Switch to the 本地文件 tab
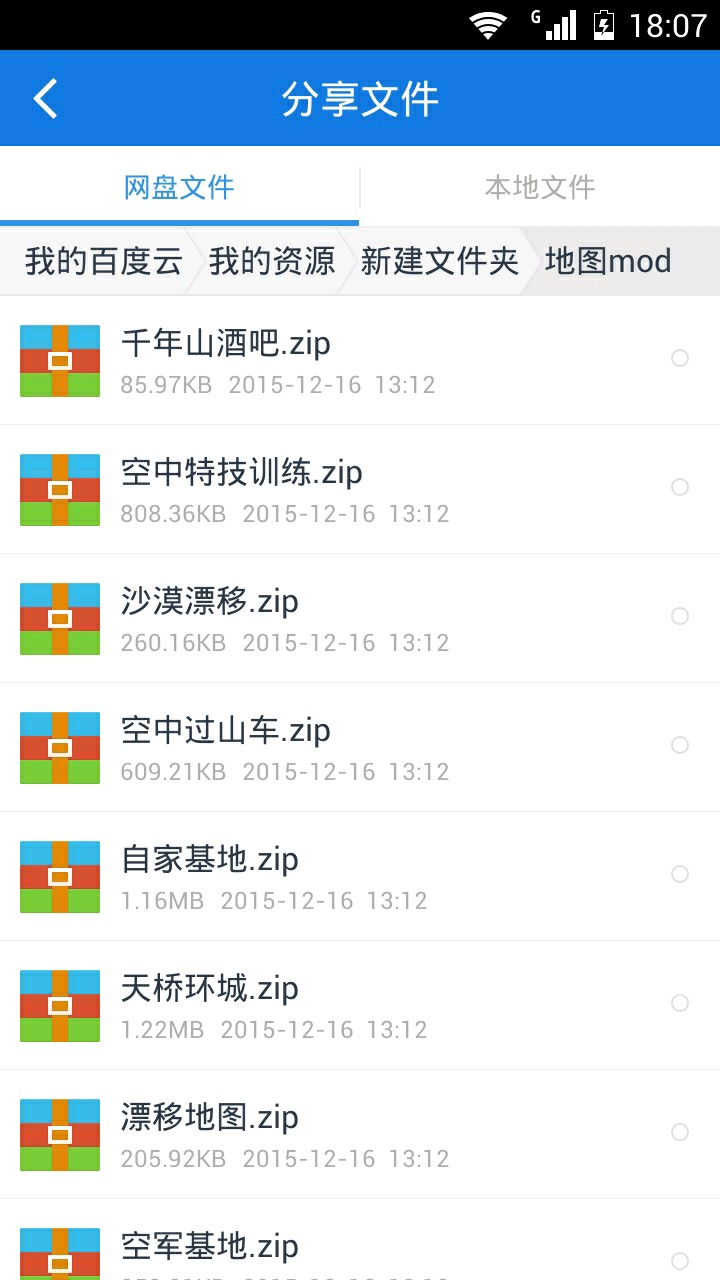The height and width of the screenshot is (1280, 720). coord(540,187)
